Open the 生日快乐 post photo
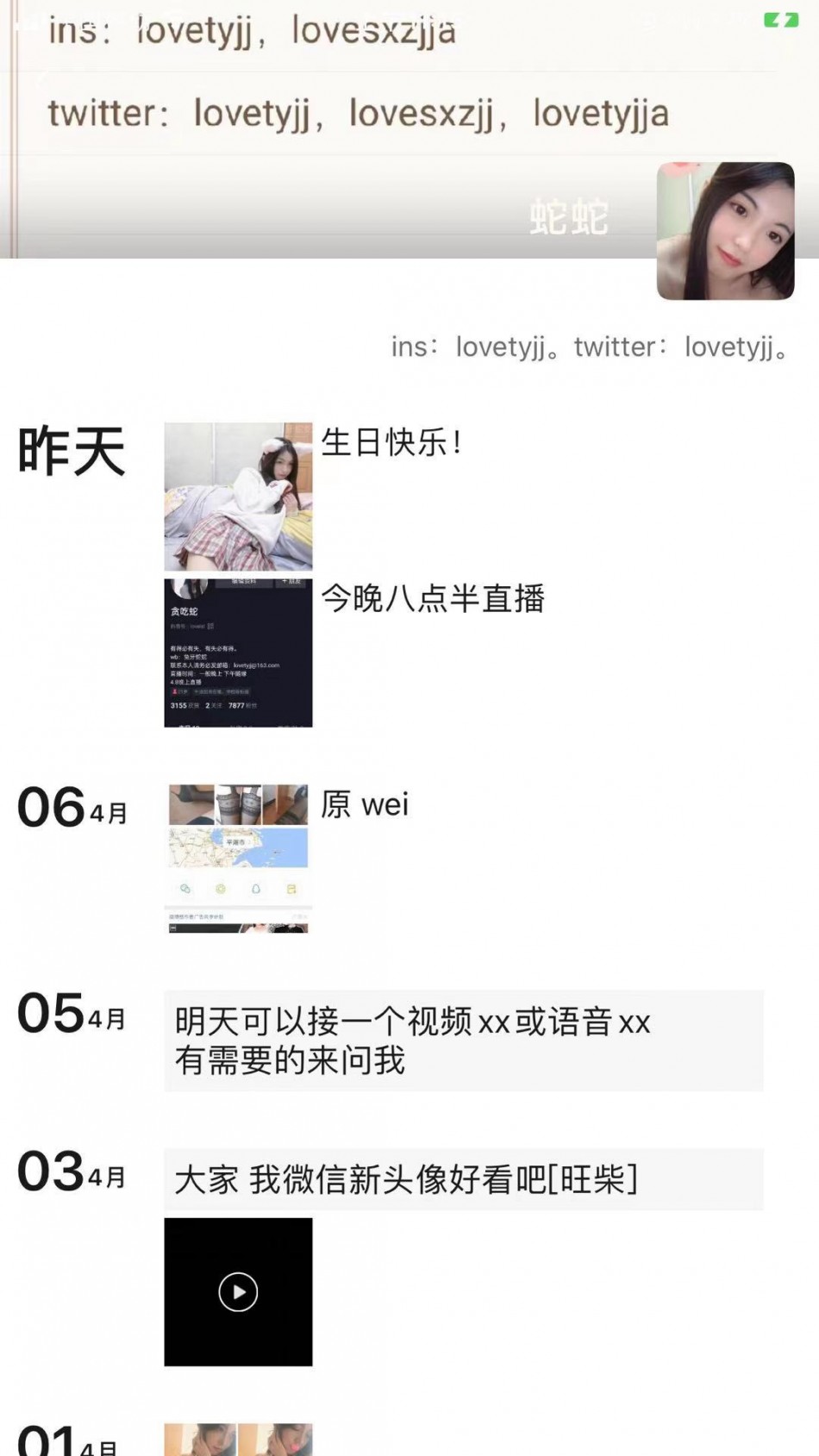This screenshot has width=819, height=1456. (238, 497)
